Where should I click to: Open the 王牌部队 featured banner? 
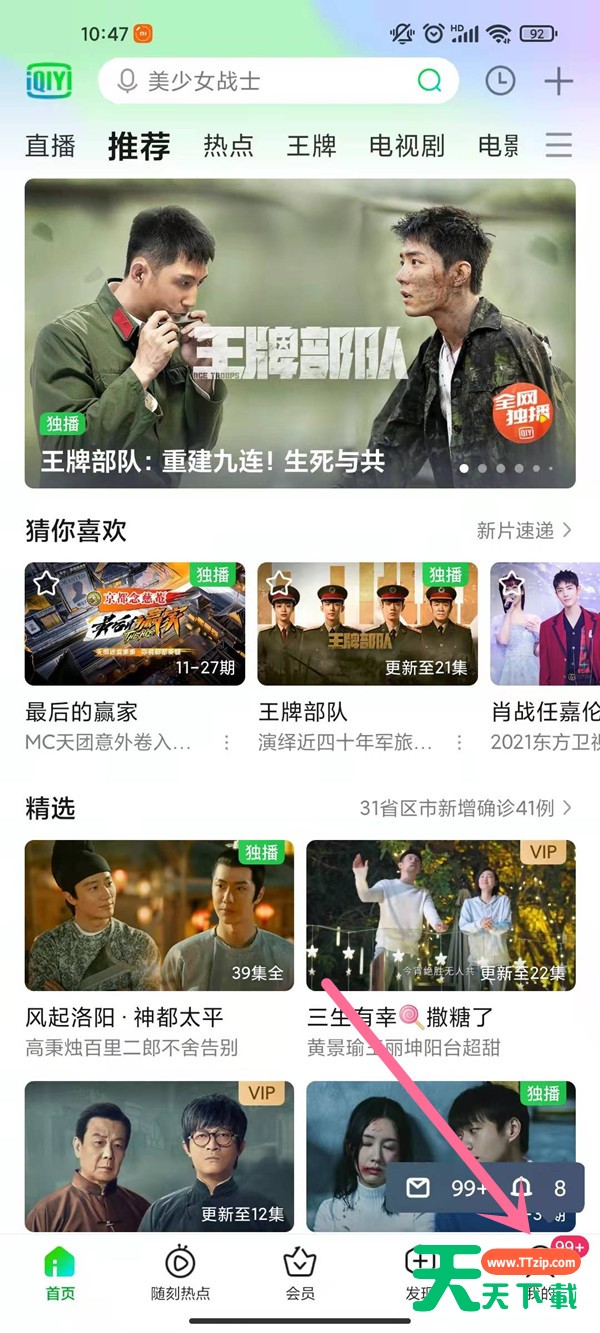pos(300,333)
